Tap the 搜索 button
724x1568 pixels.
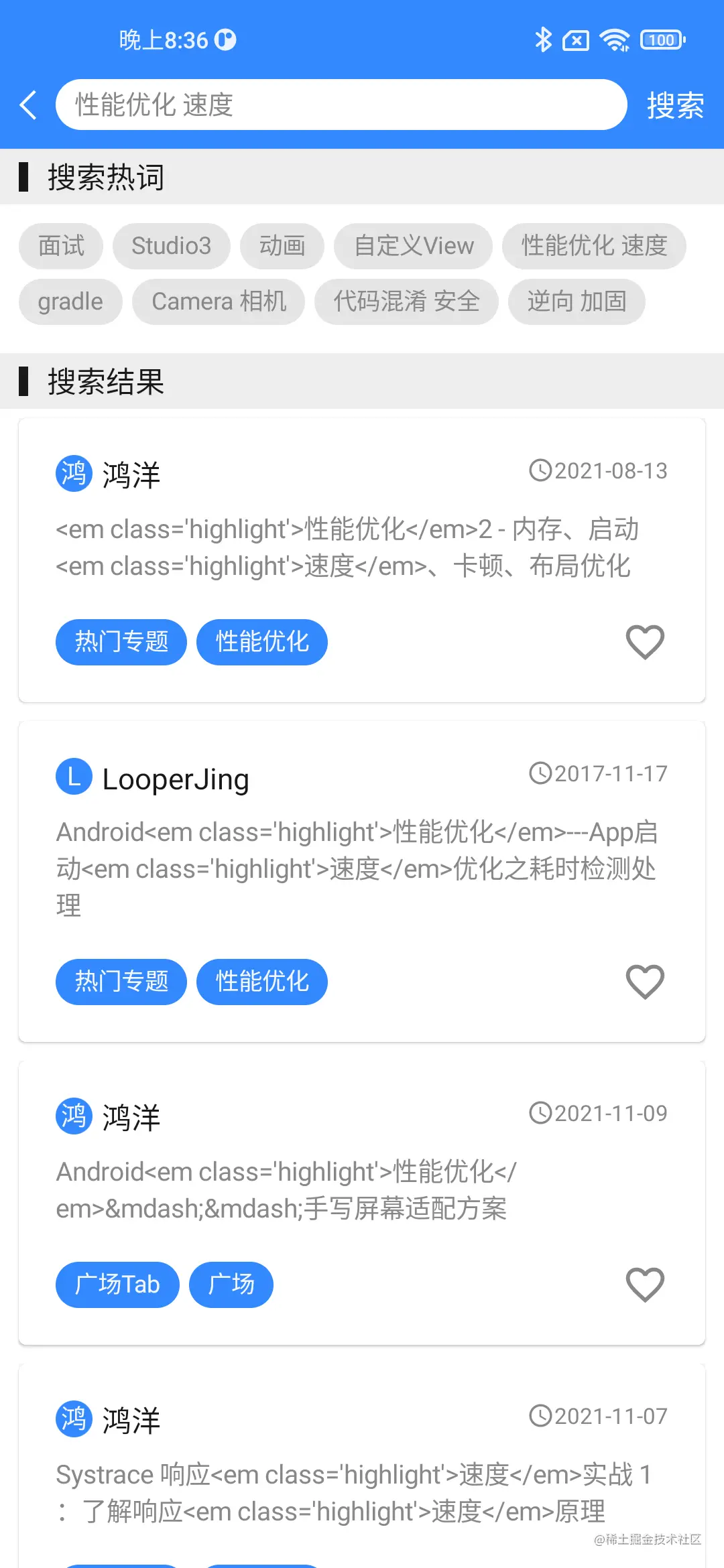(x=674, y=105)
